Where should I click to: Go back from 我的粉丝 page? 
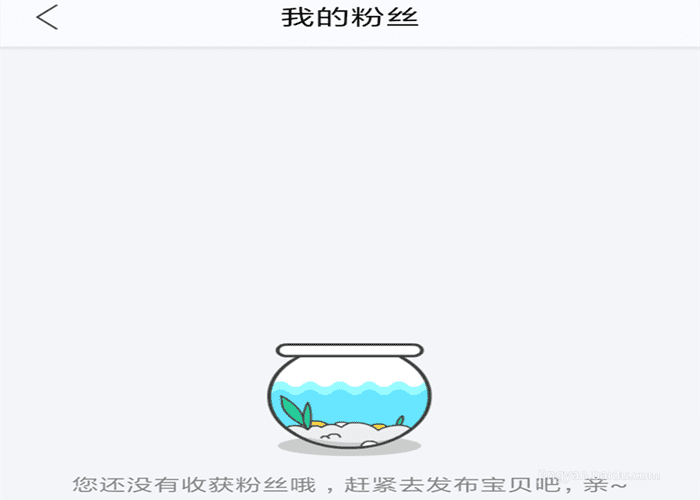(47, 18)
